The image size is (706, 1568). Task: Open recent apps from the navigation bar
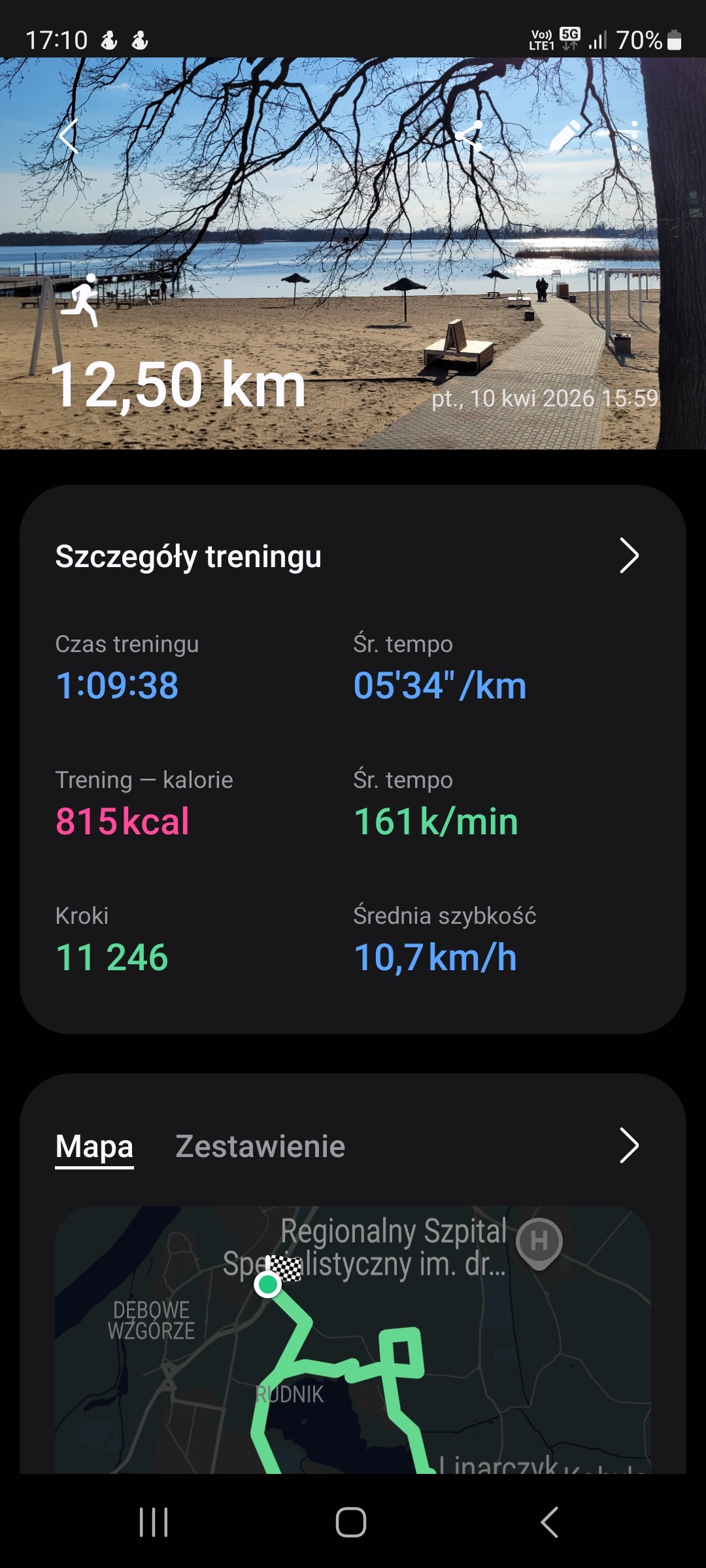tap(154, 1522)
